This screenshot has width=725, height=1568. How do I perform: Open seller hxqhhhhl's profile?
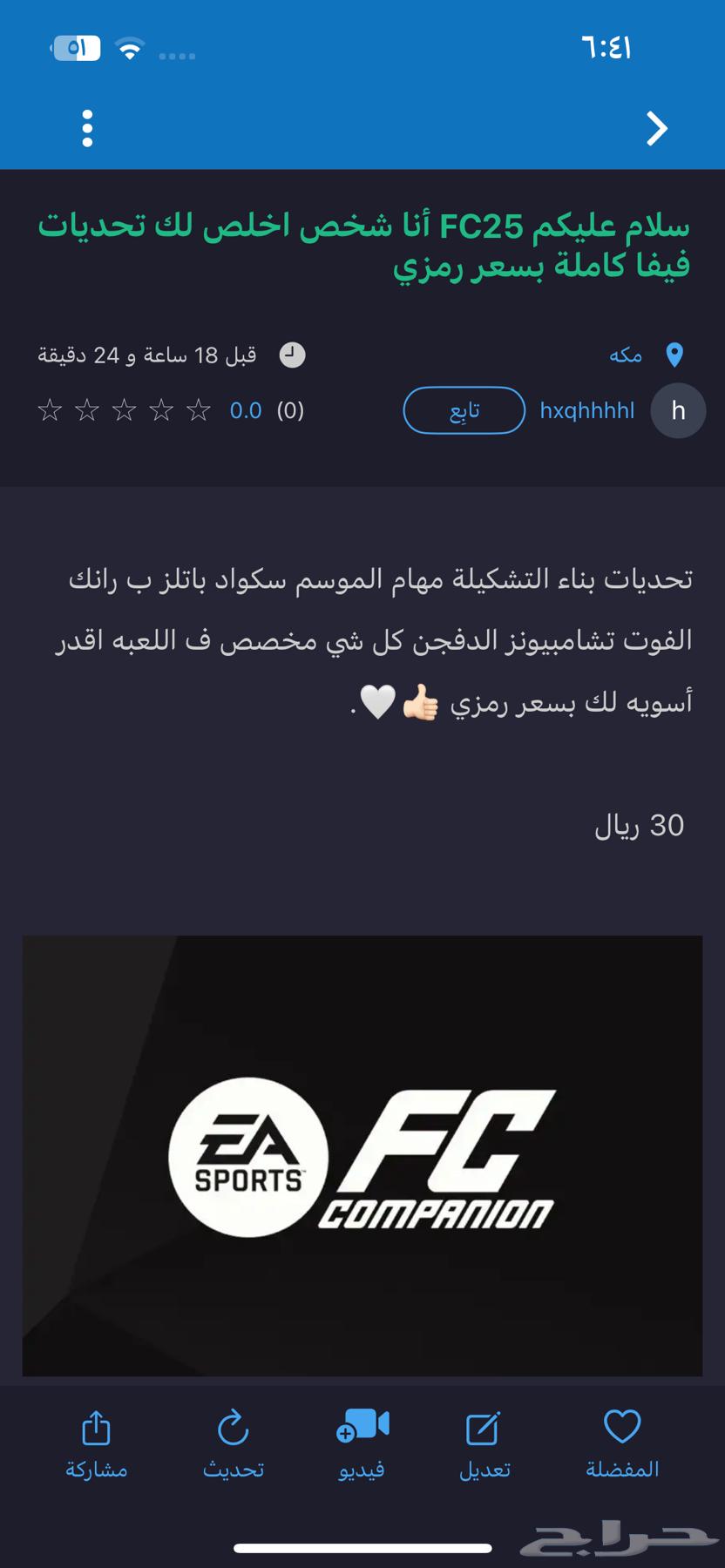(x=587, y=410)
